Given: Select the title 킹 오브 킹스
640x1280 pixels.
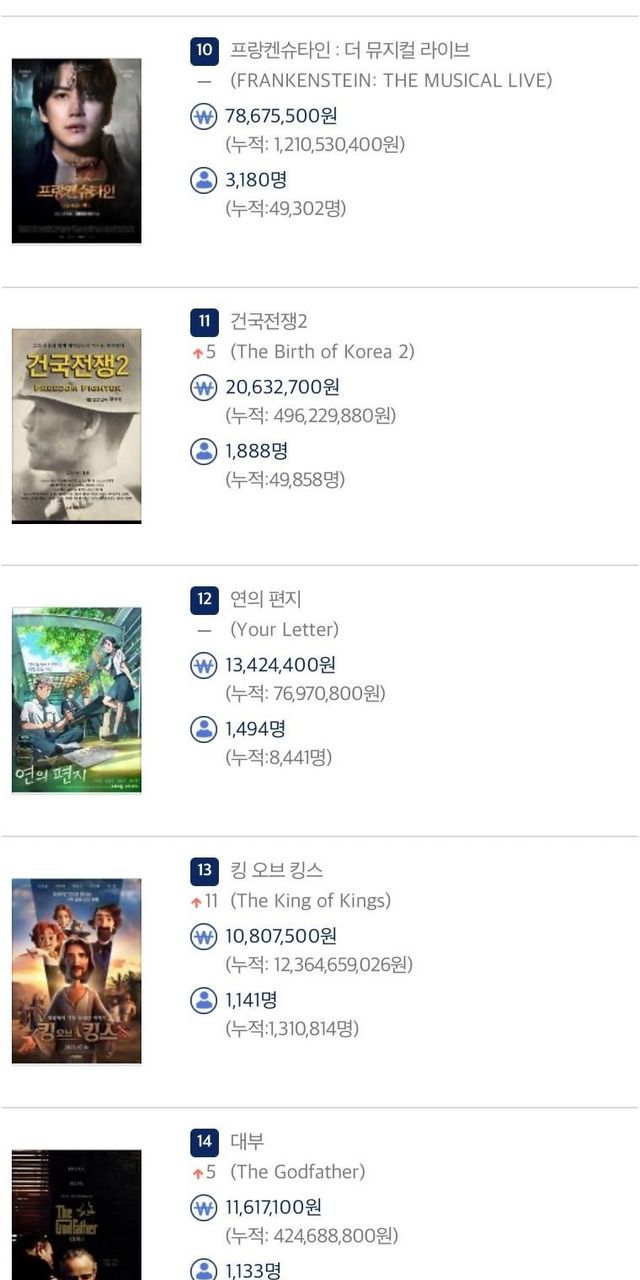Looking at the screenshot, I should coord(276,870).
